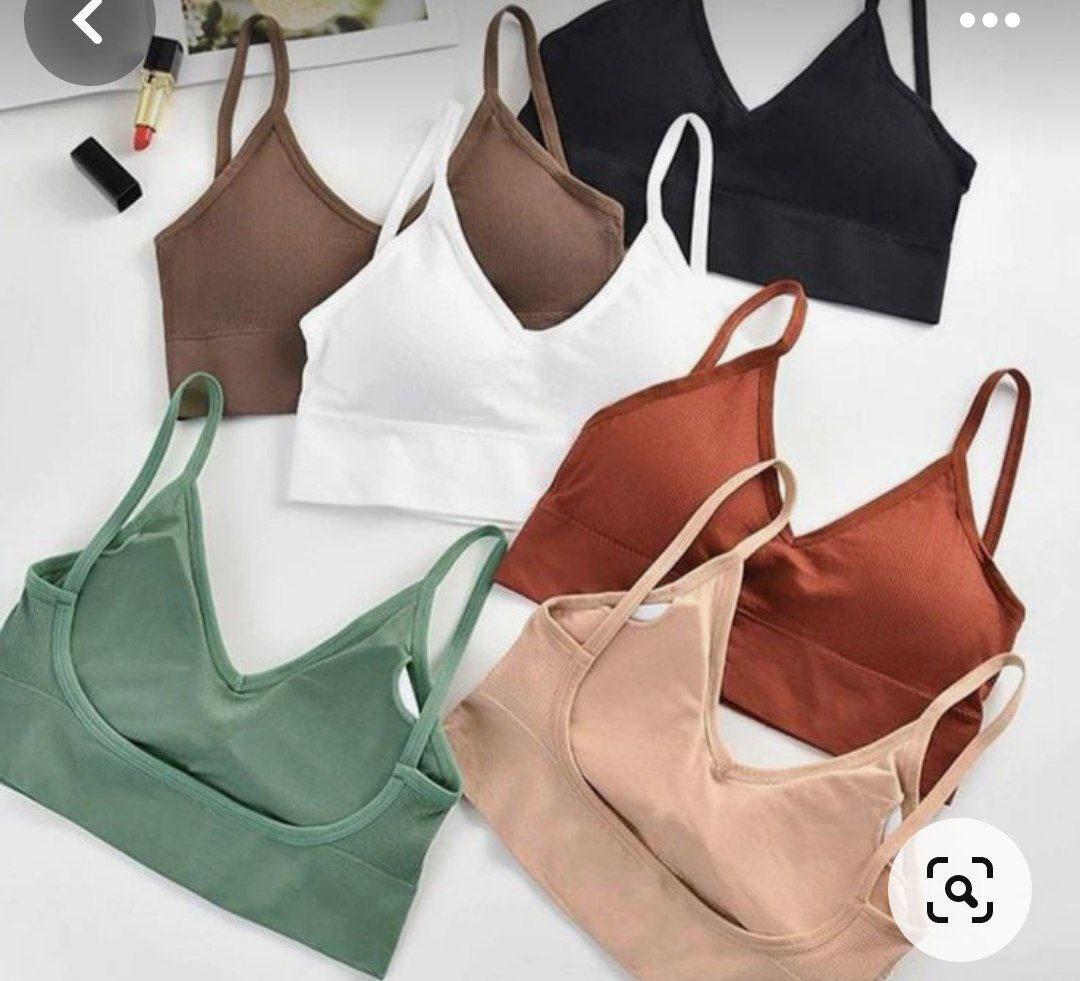
Task: Open the three-dot overflow menu
Action: tap(988, 20)
